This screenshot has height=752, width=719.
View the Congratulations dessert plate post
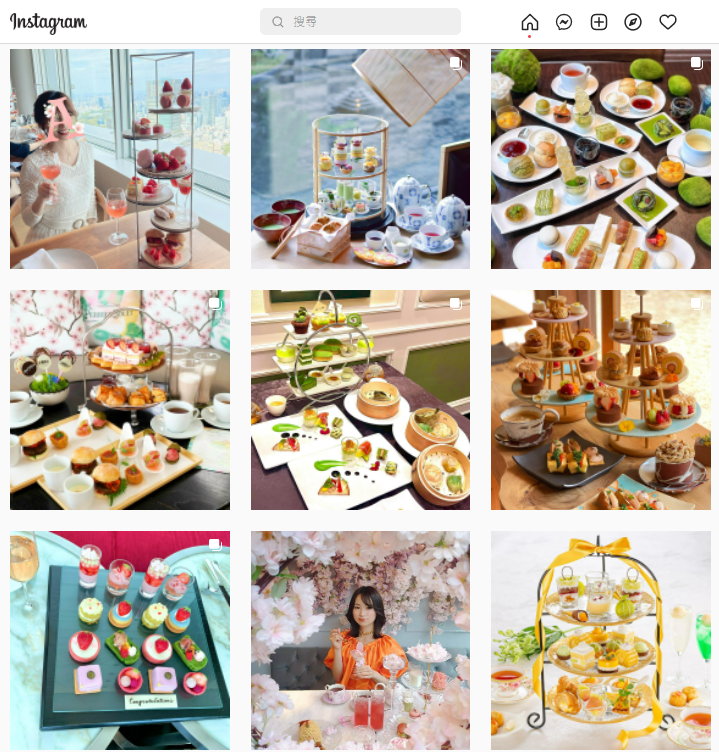pos(120,640)
